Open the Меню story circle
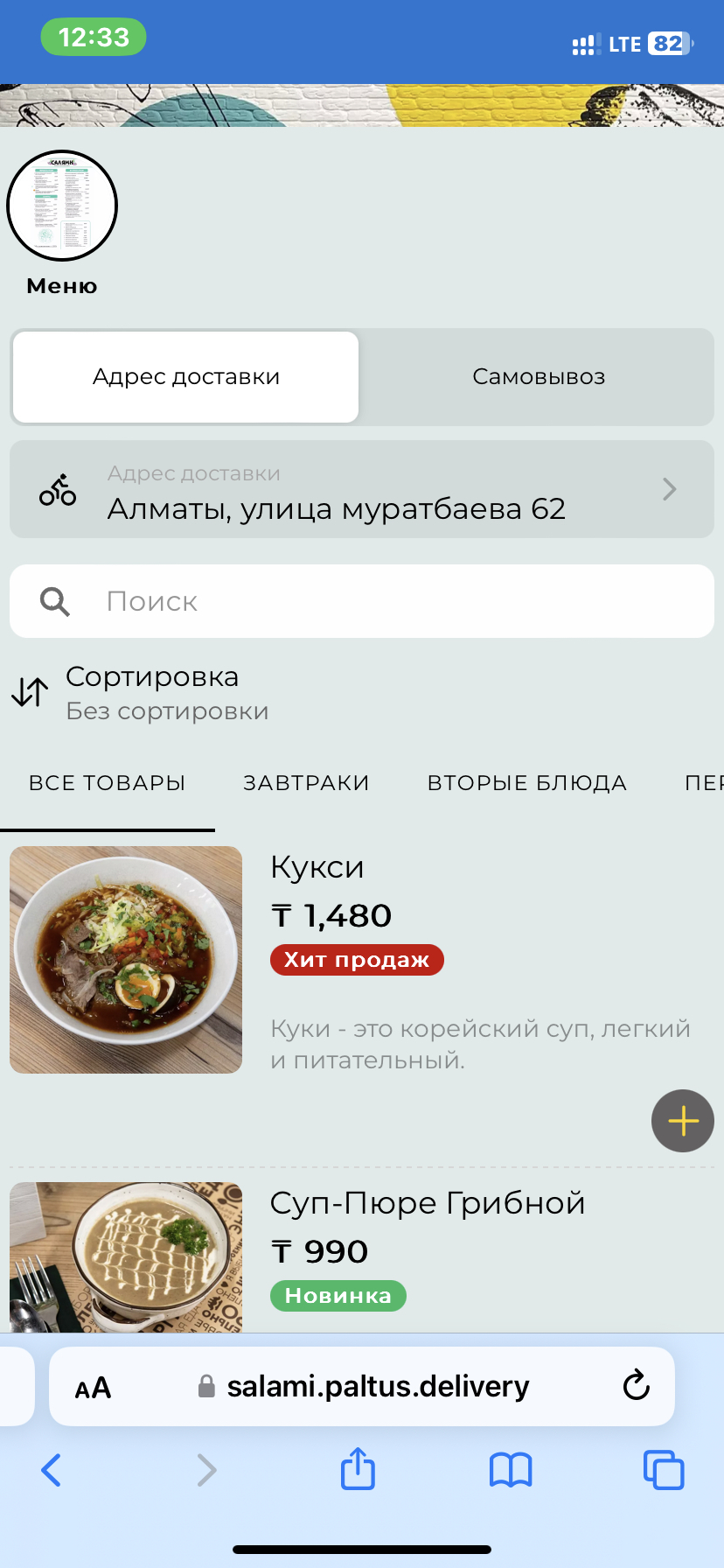This screenshot has height=1568, width=724. [x=62, y=206]
